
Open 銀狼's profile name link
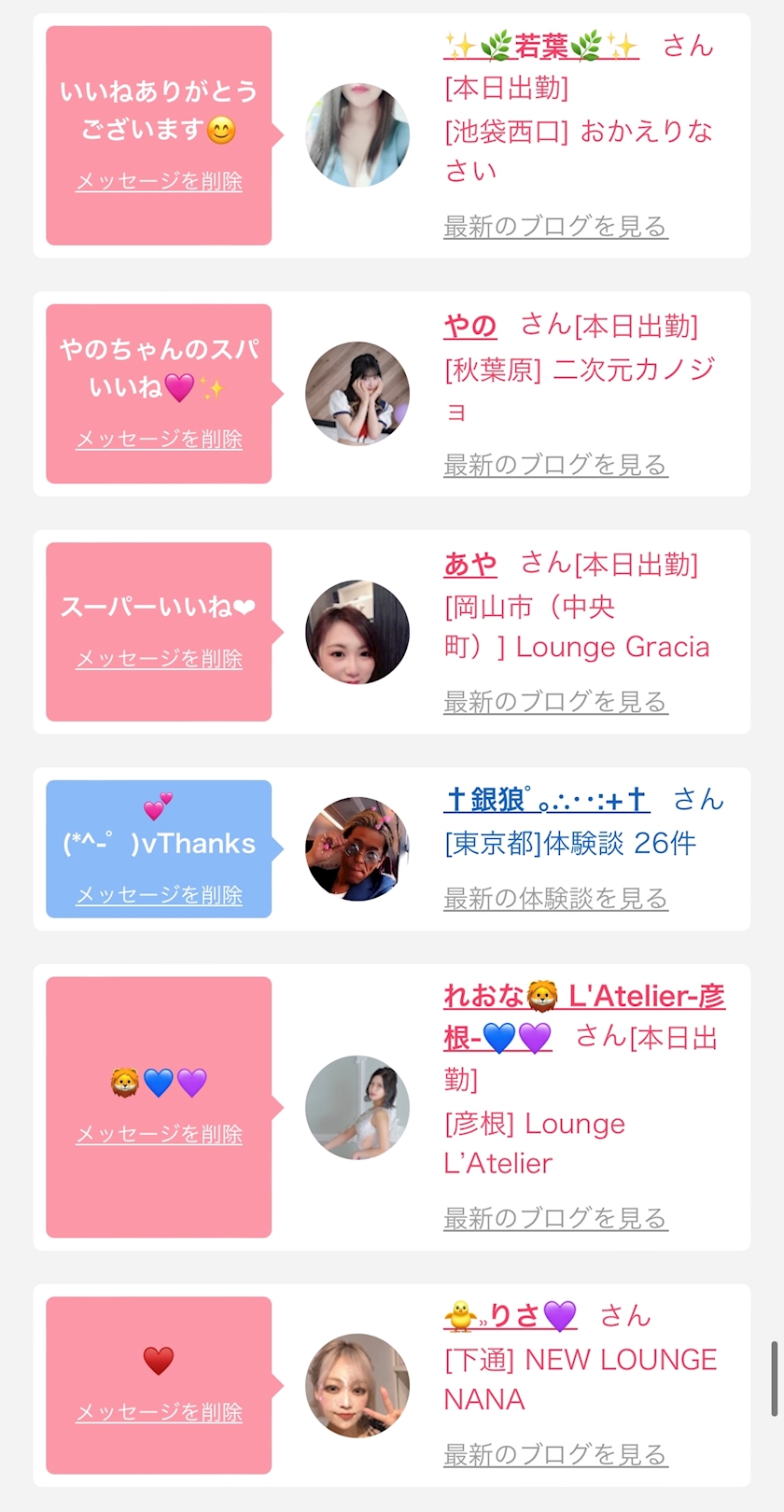pos(547,800)
